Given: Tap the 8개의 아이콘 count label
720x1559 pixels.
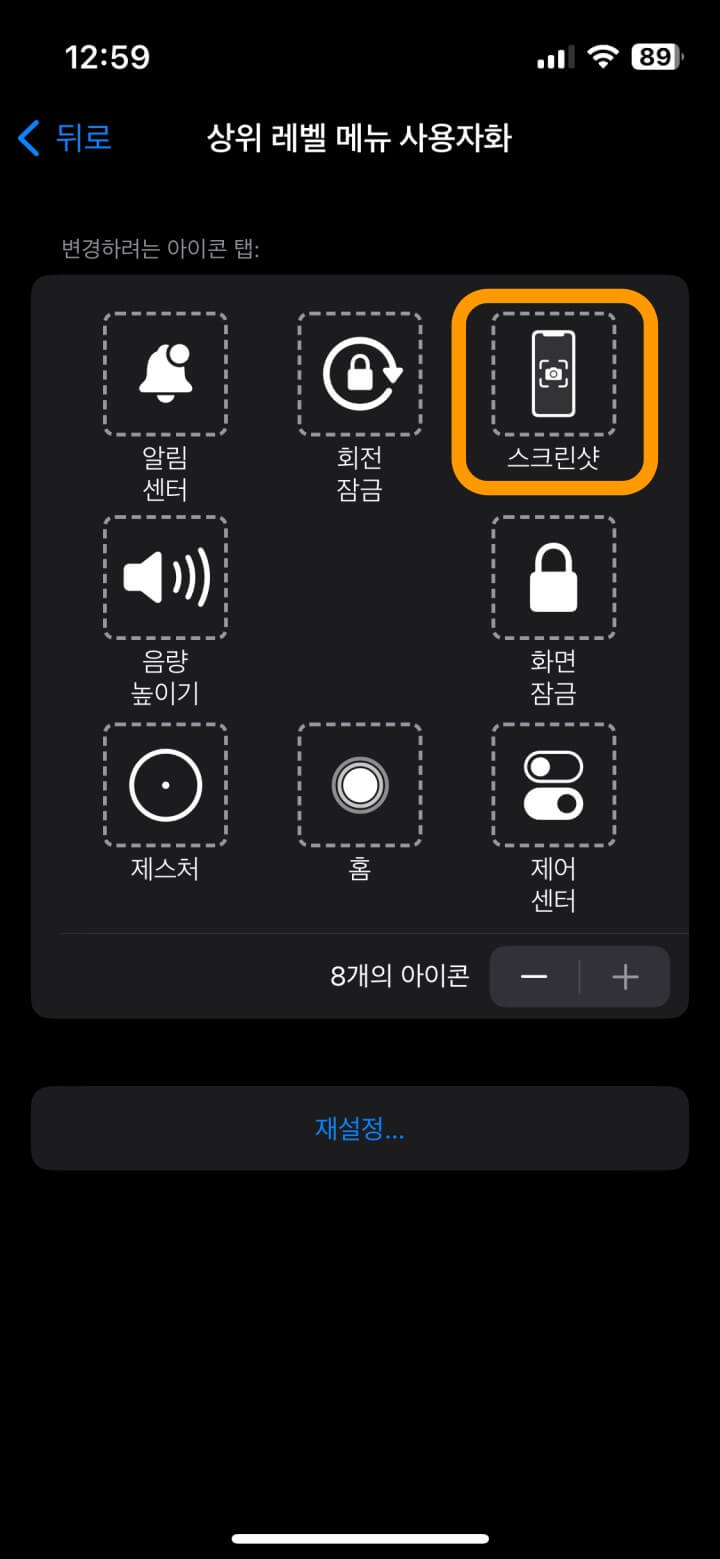Looking at the screenshot, I should pyautogui.click(x=400, y=976).
